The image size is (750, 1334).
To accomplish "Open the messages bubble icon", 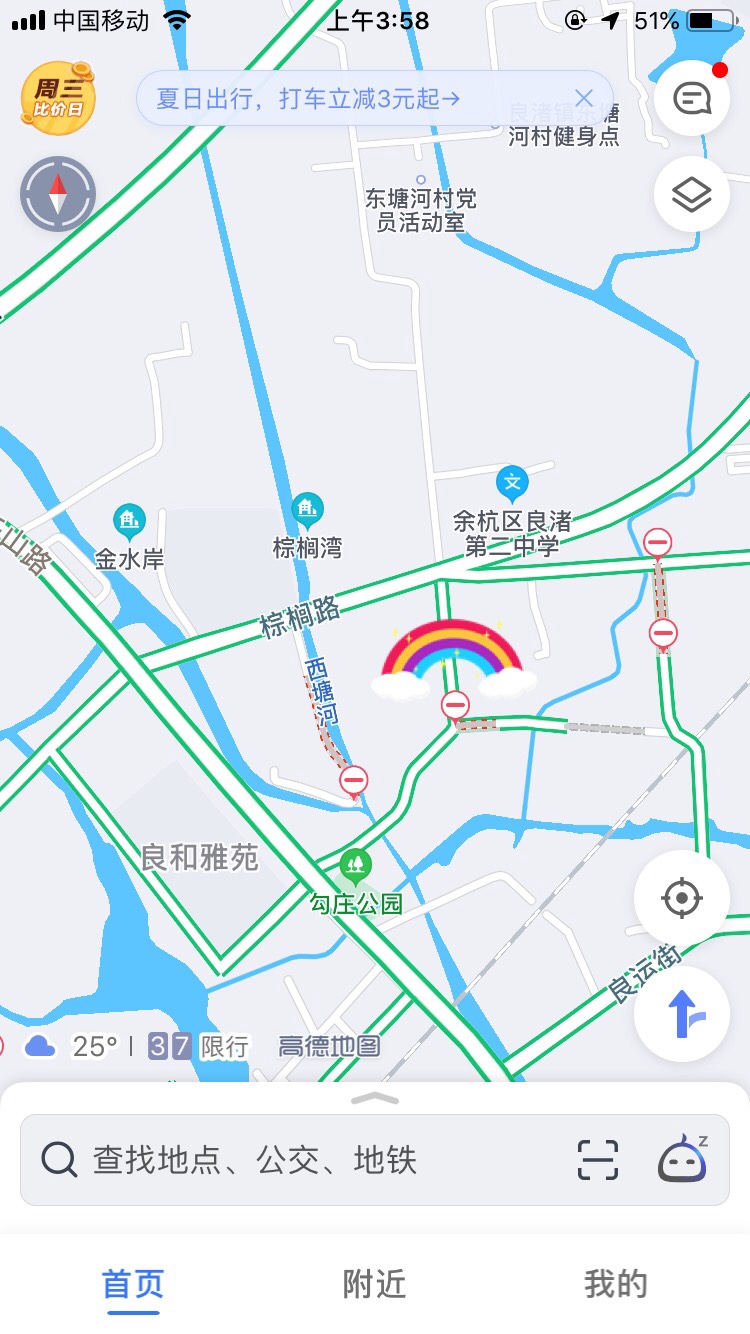I will [692, 98].
